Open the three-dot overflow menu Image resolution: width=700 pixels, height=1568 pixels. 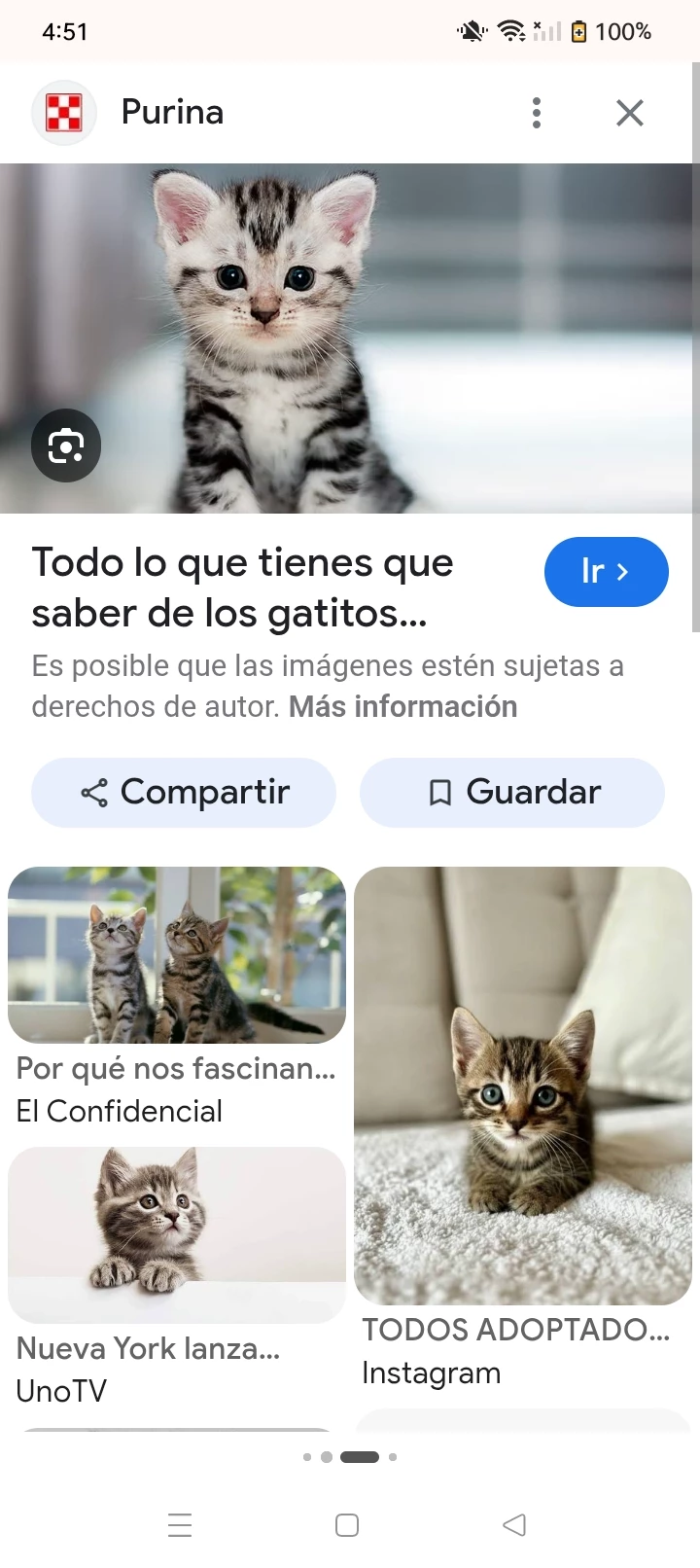(536, 113)
